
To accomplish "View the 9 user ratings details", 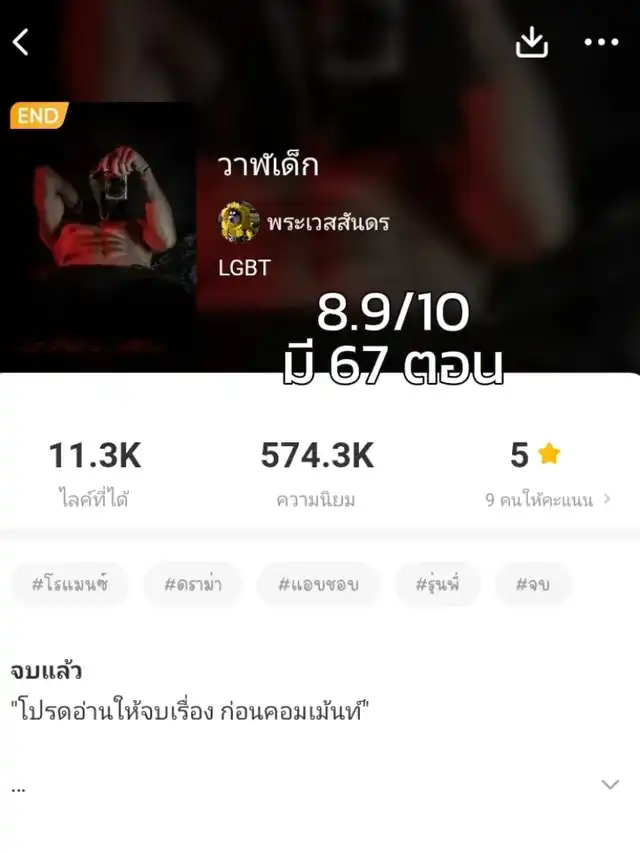I will 547,499.
